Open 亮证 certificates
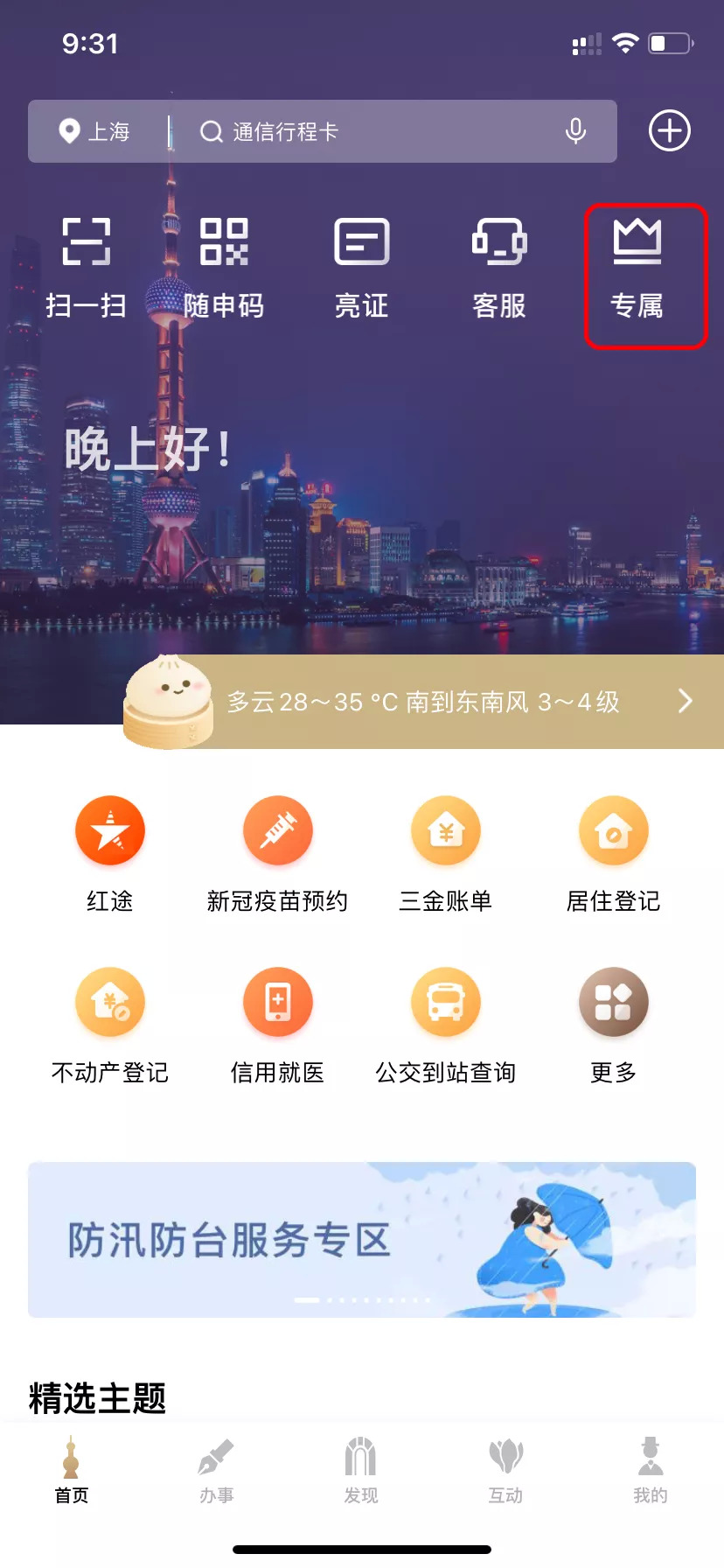 click(361, 267)
